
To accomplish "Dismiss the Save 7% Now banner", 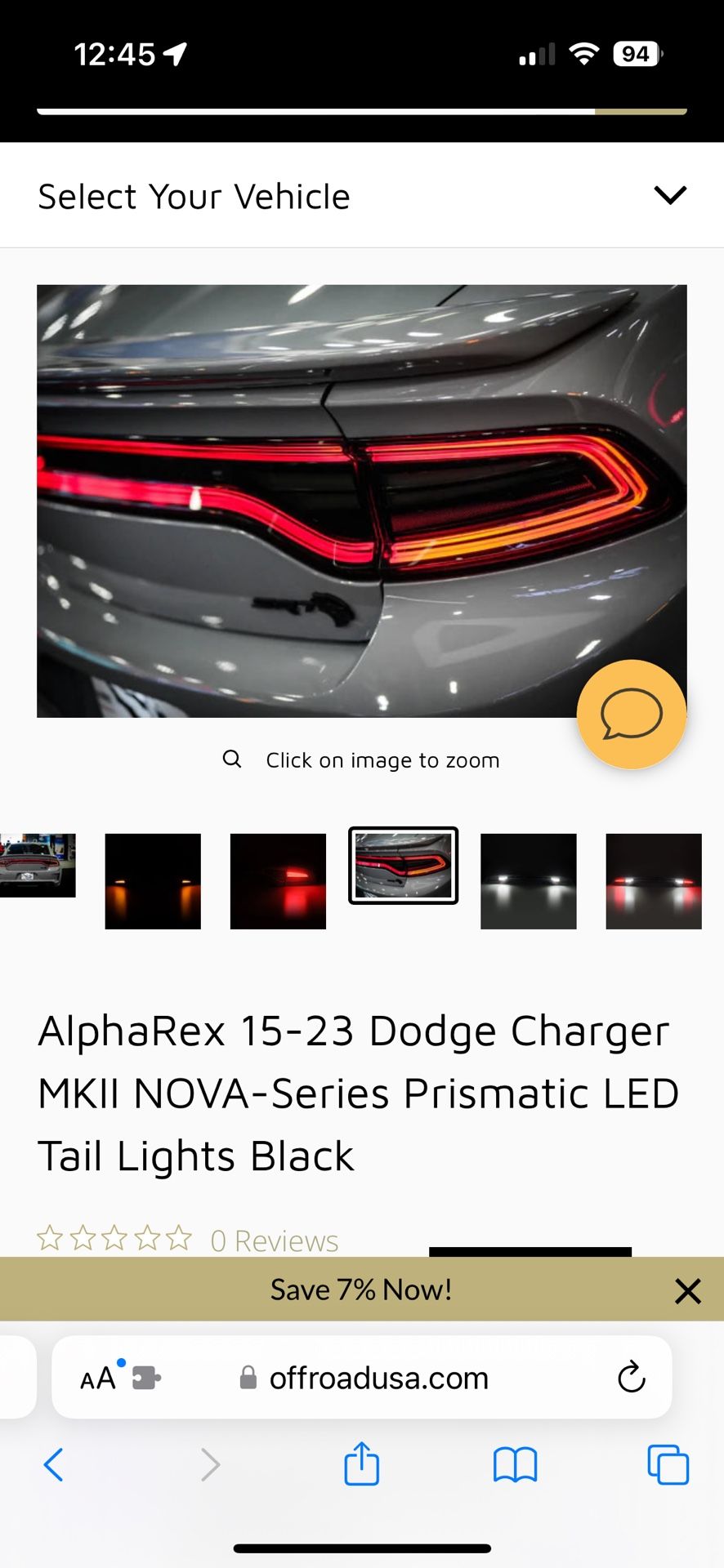I will (688, 1291).
